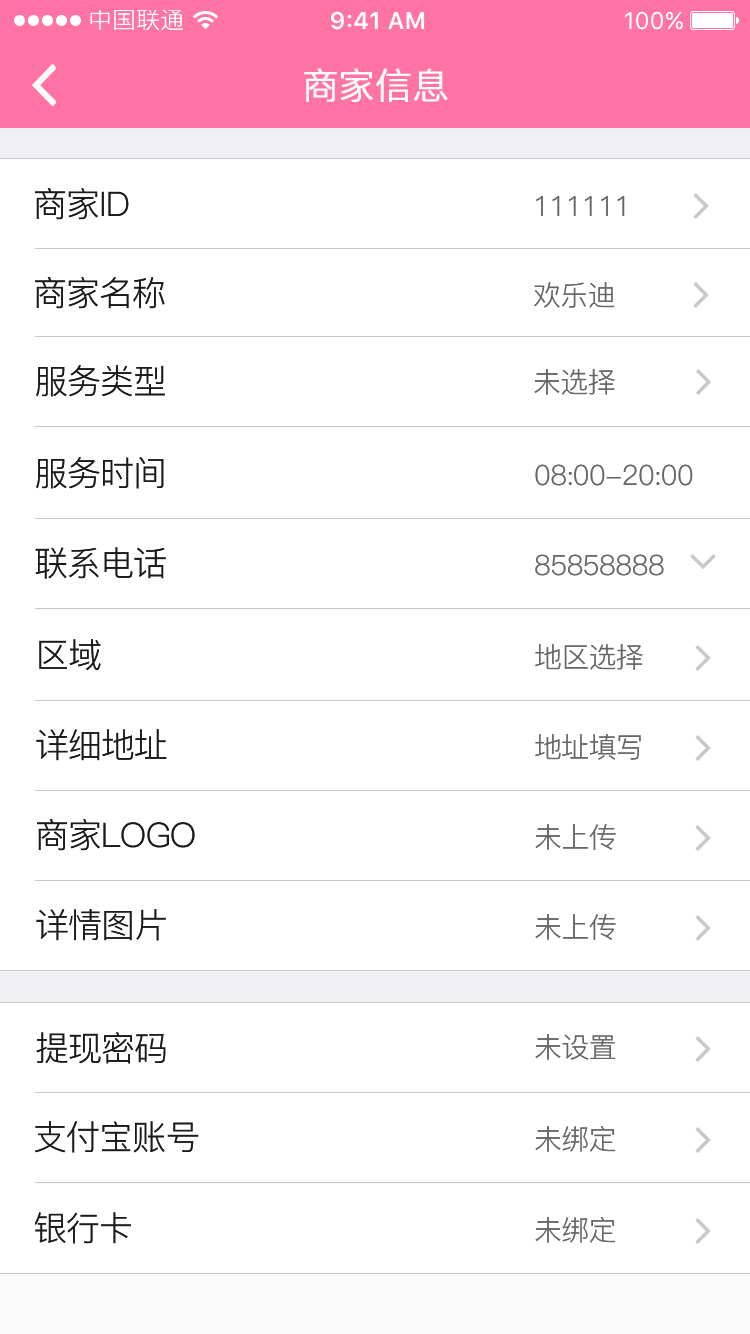Select a 服务类型
The image size is (750, 1334).
(375, 382)
